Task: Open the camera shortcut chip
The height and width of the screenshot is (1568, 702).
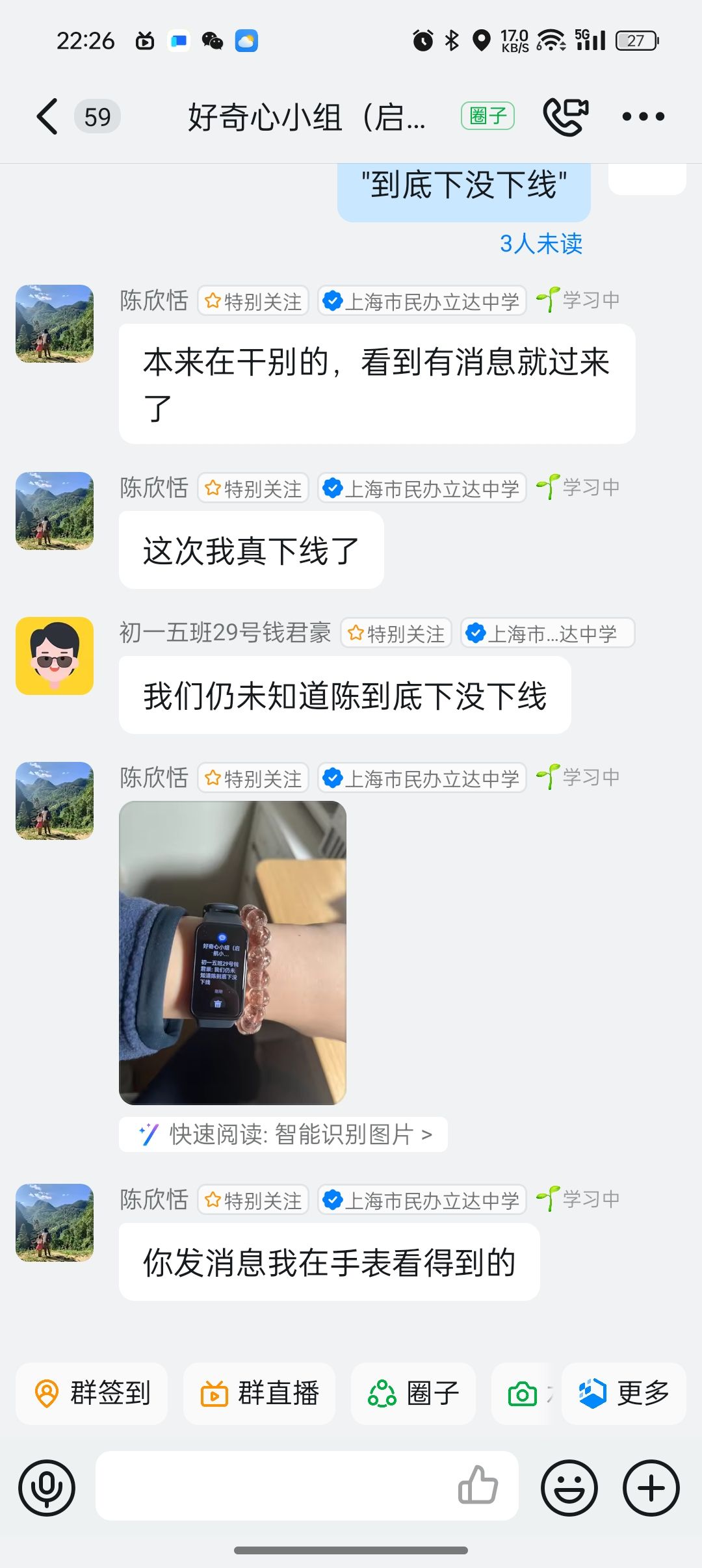Action: point(523,1393)
